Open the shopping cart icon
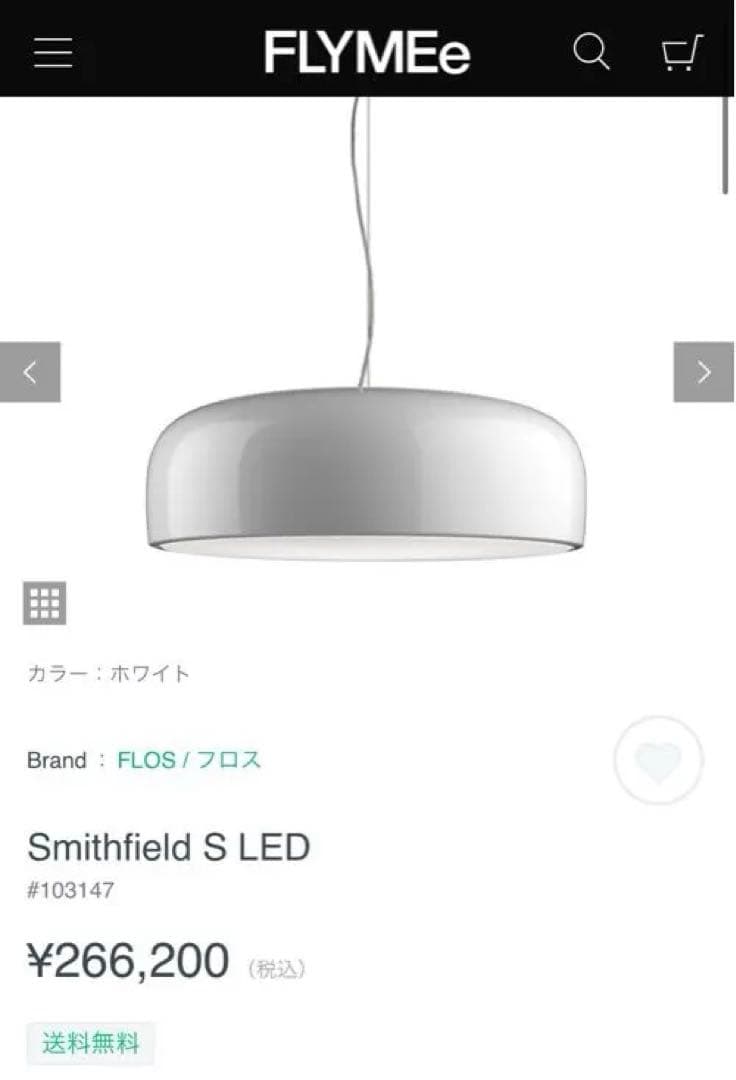736x1080 pixels. tap(681, 52)
